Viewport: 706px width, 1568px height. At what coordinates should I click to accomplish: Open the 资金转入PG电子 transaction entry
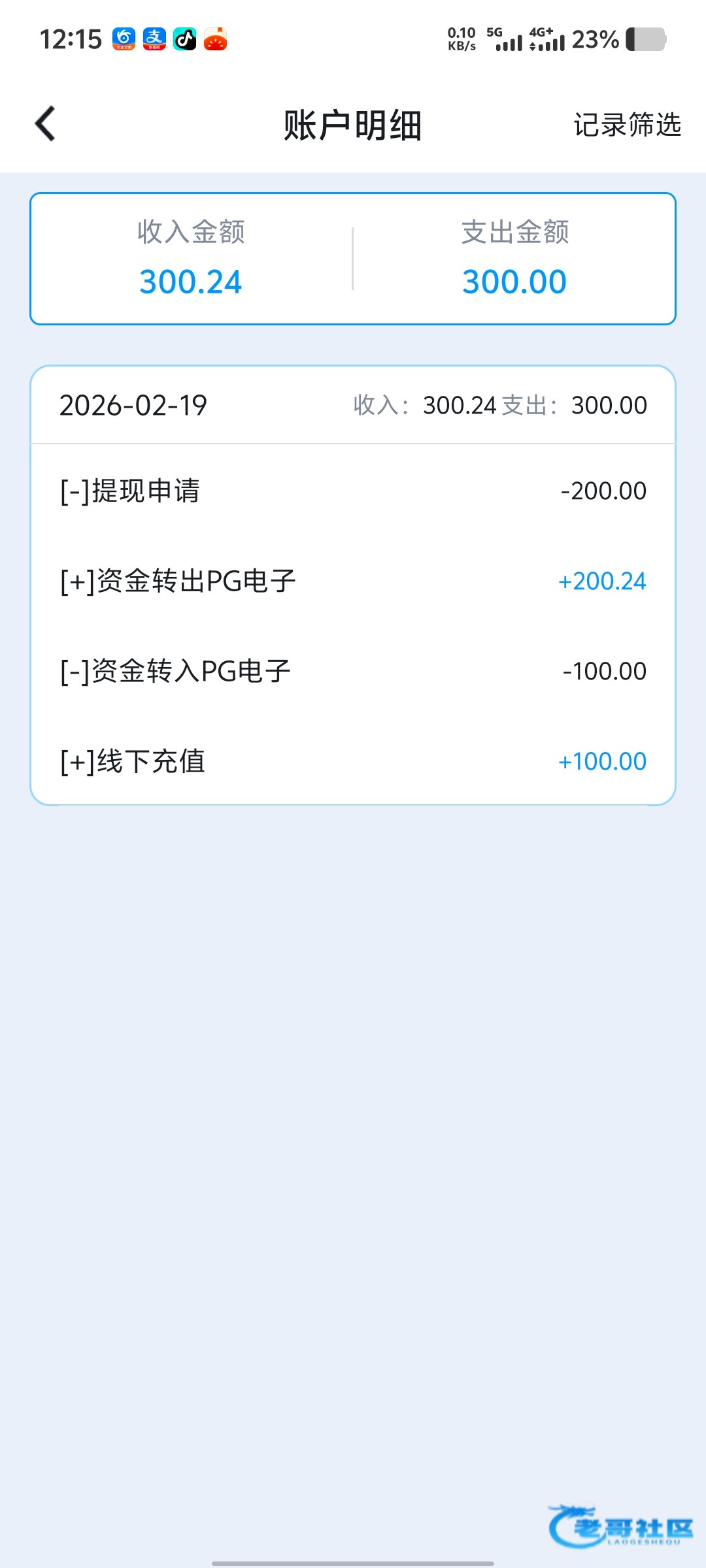[353, 671]
